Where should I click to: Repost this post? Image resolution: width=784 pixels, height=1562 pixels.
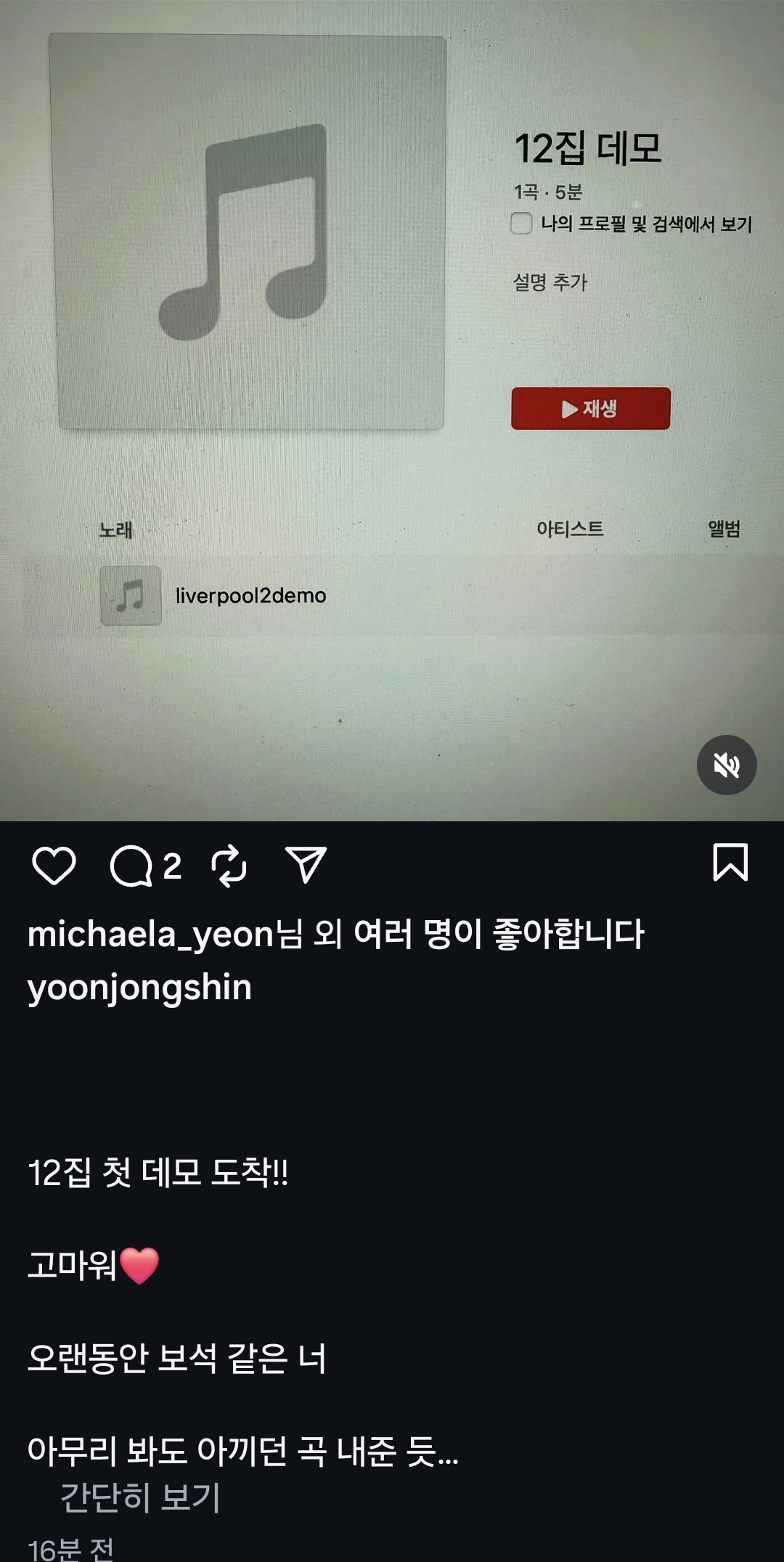(x=229, y=866)
